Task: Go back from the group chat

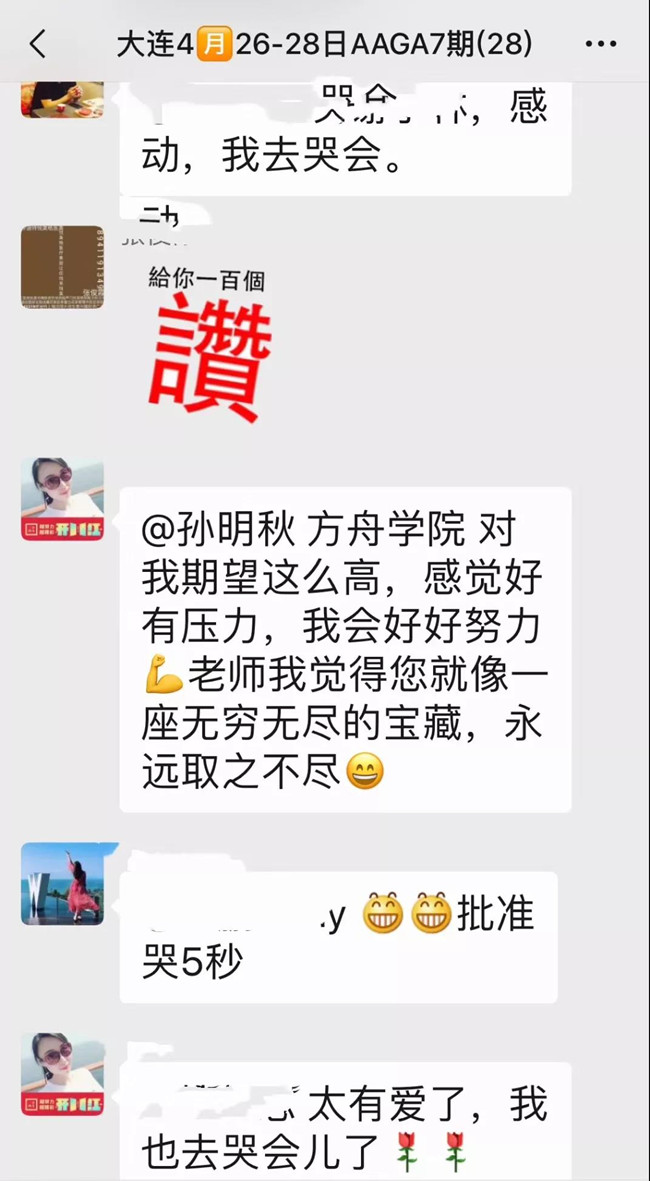Action: point(38,44)
